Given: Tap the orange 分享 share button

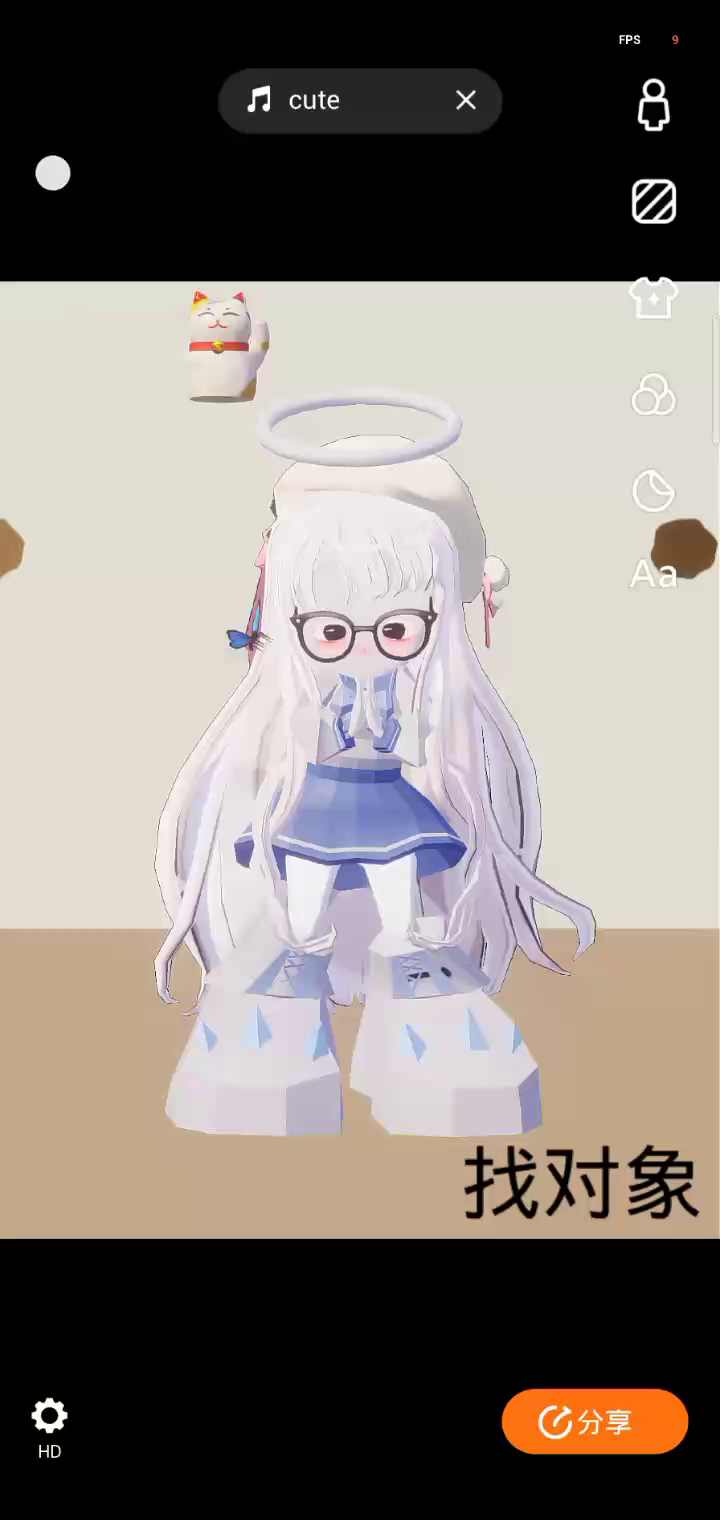Looking at the screenshot, I should click(595, 1421).
